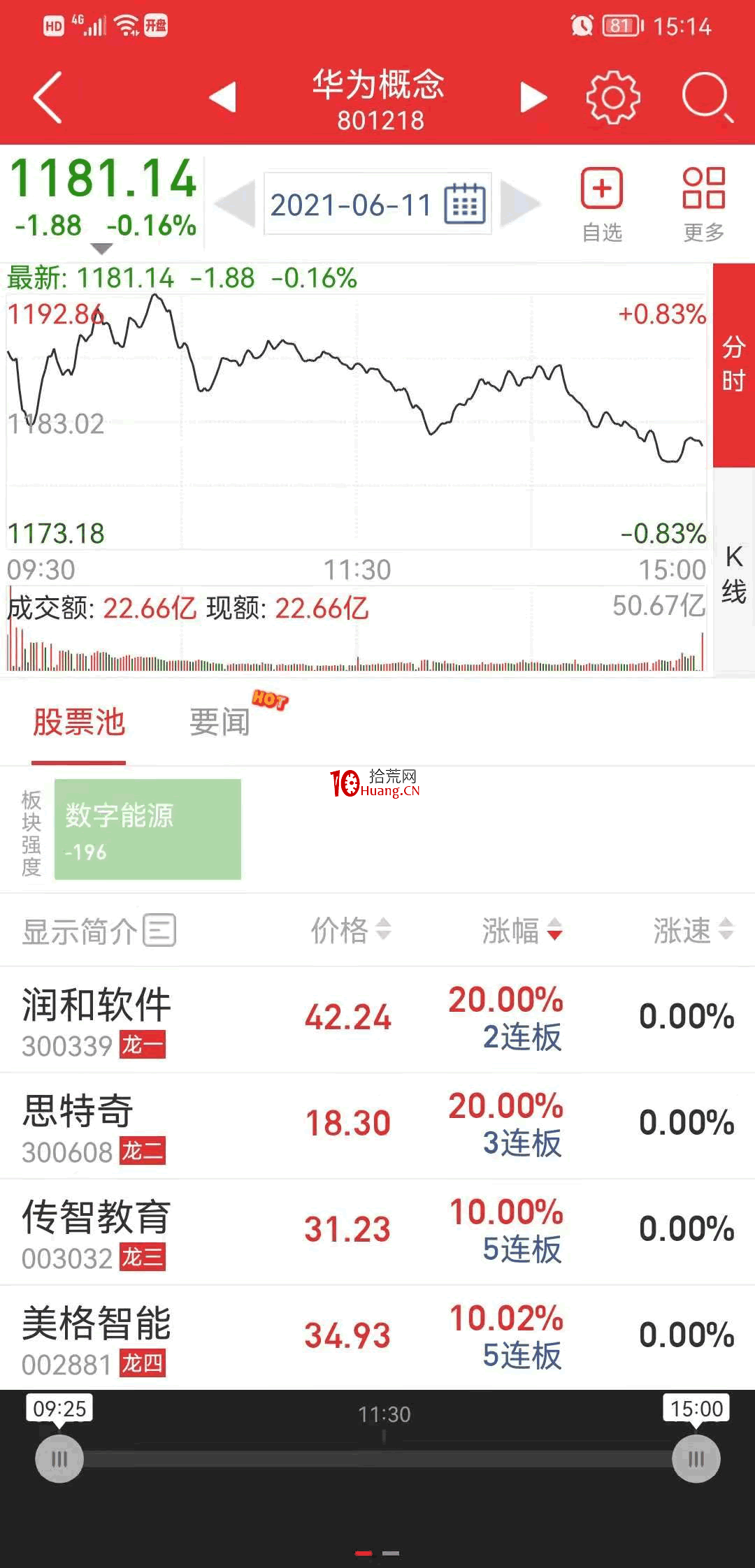Toggle sorting by 价格 column
Image resolution: width=755 pixels, height=1568 pixels.
click(350, 930)
